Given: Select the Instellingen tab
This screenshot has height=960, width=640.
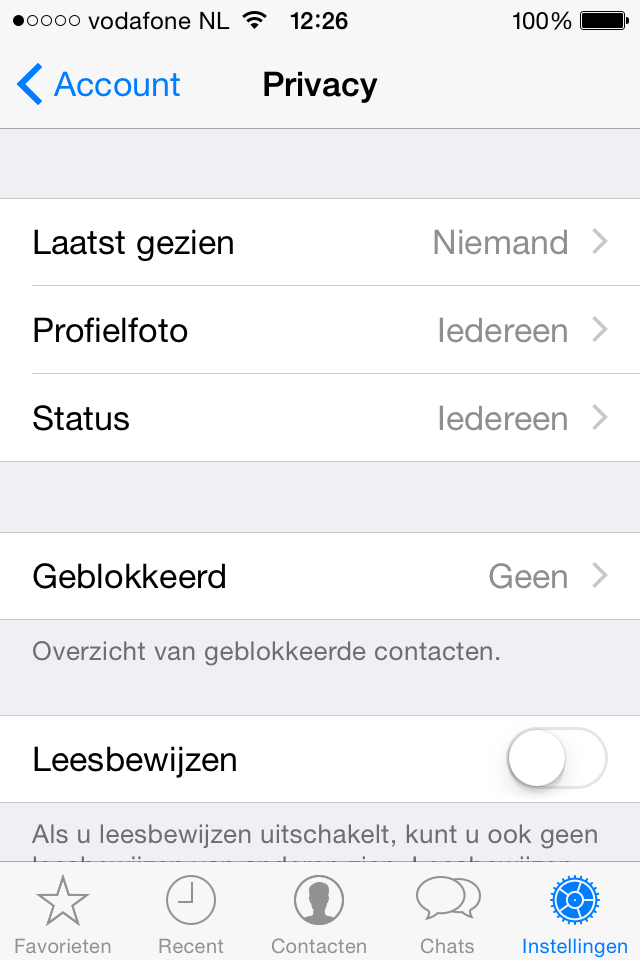Looking at the screenshot, I should click(x=575, y=914).
